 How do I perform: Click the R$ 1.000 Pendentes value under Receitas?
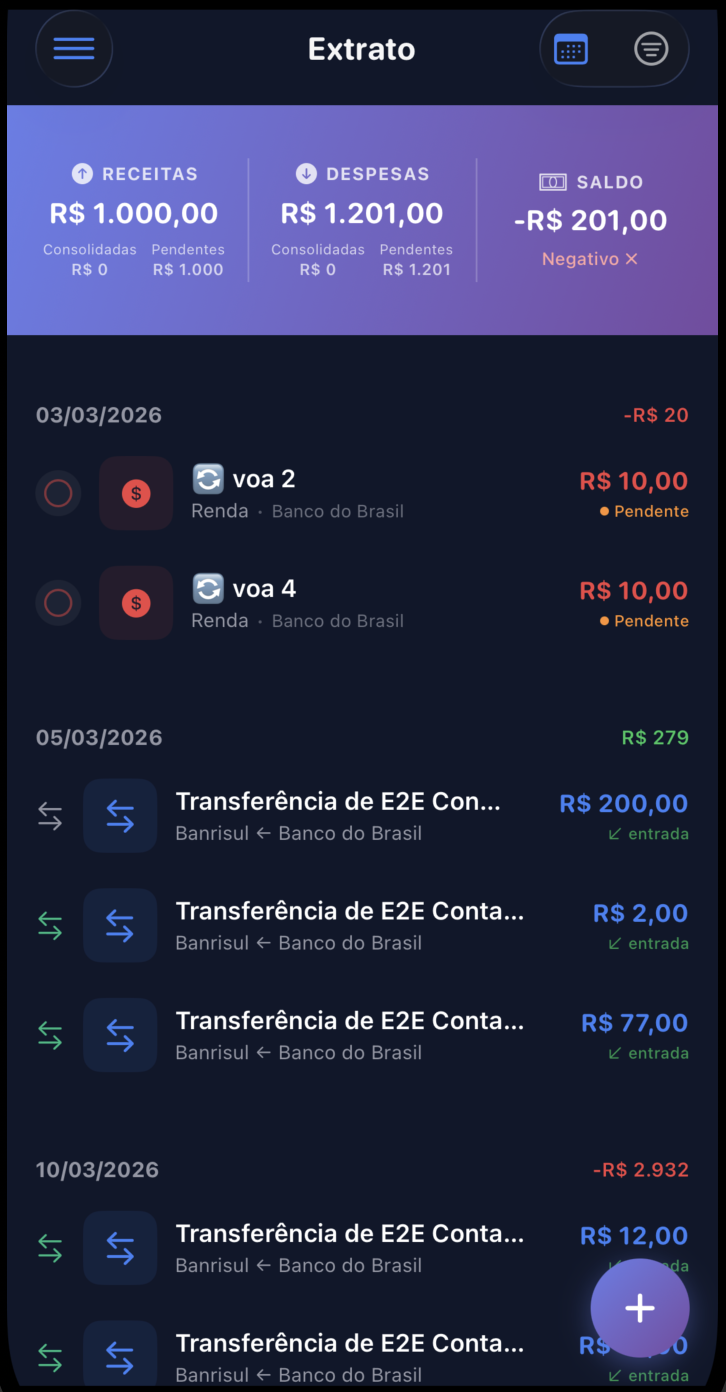click(188, 268)
